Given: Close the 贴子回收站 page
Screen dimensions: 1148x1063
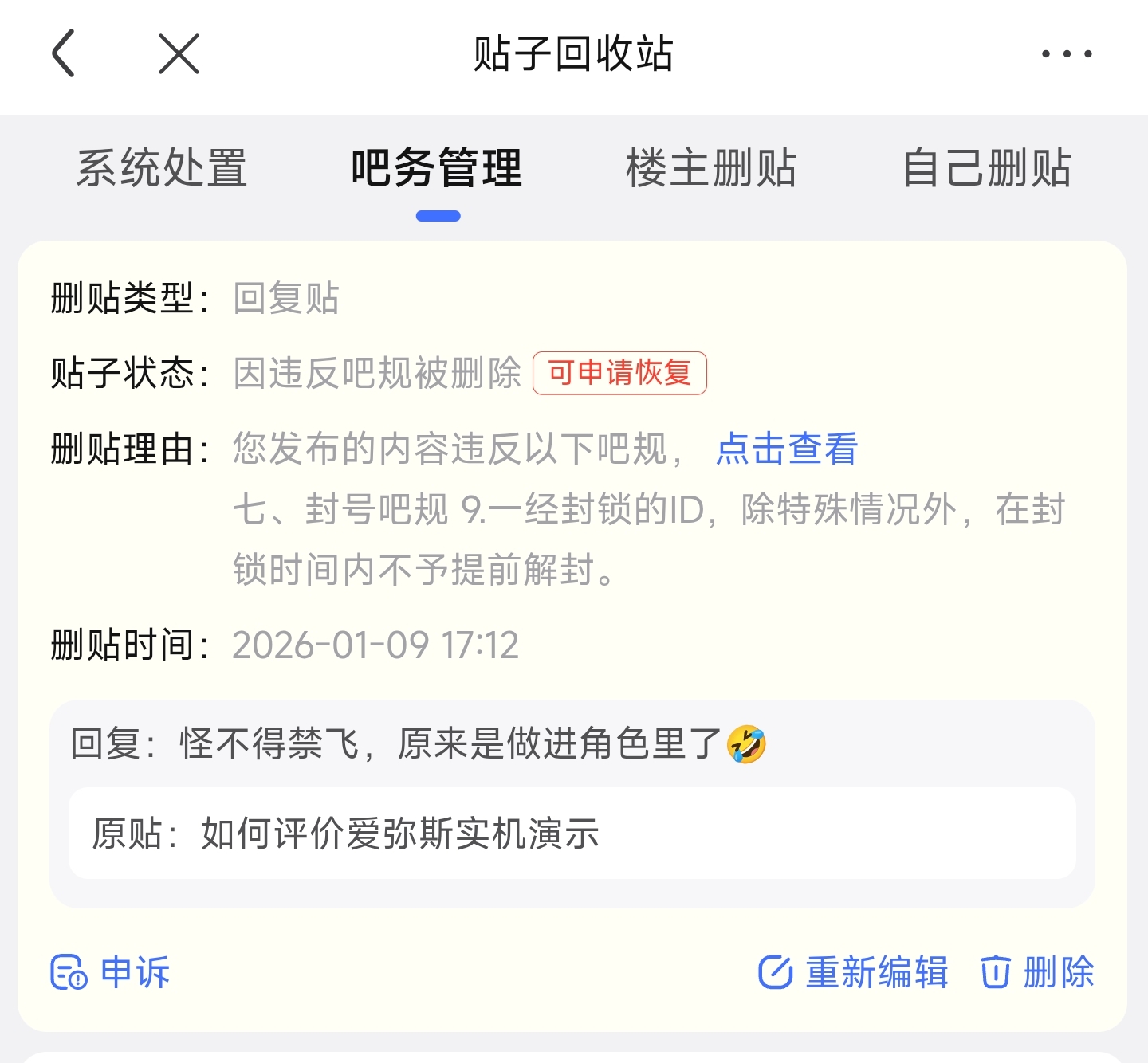Looking at the screenshot, I should pyautogui.click(x=179, y=53).
